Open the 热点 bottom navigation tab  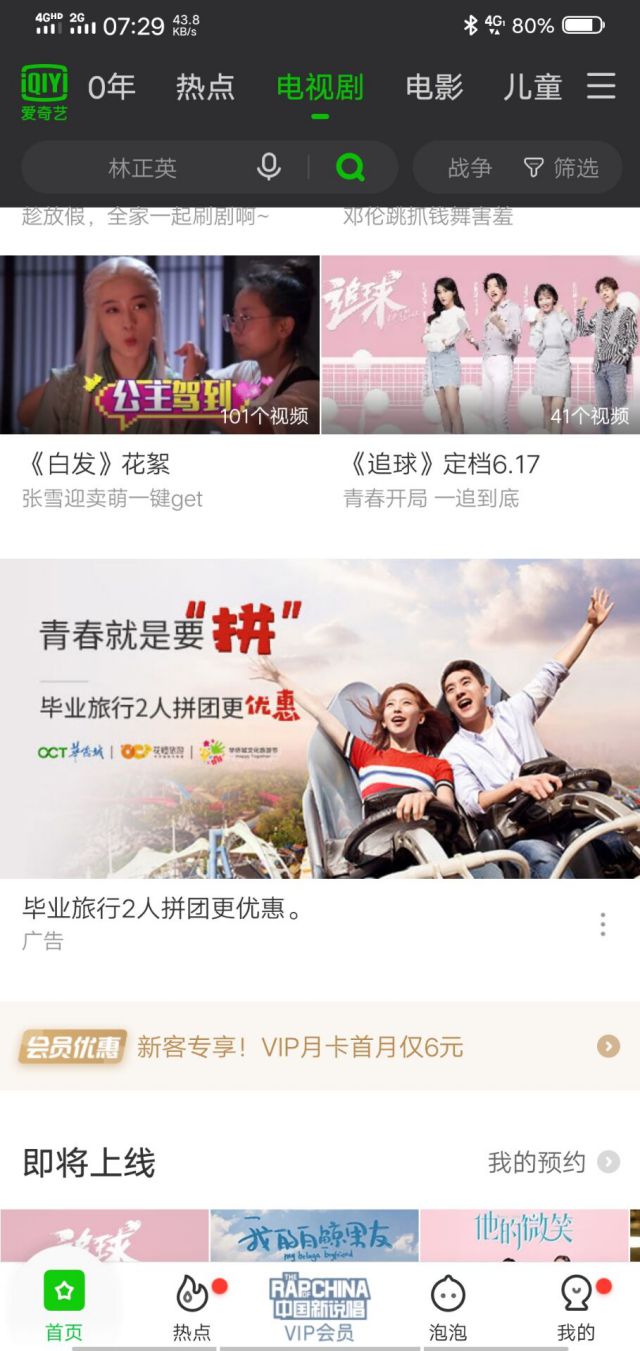pos(192,1305)
